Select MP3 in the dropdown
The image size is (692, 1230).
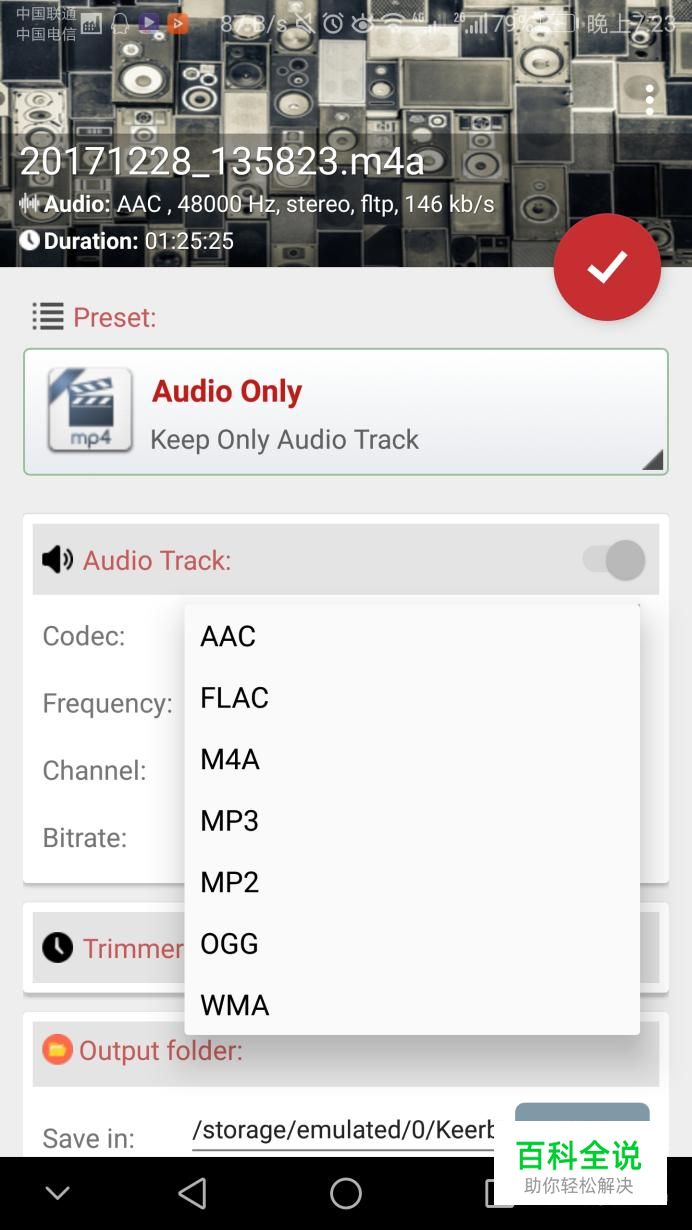412,821
